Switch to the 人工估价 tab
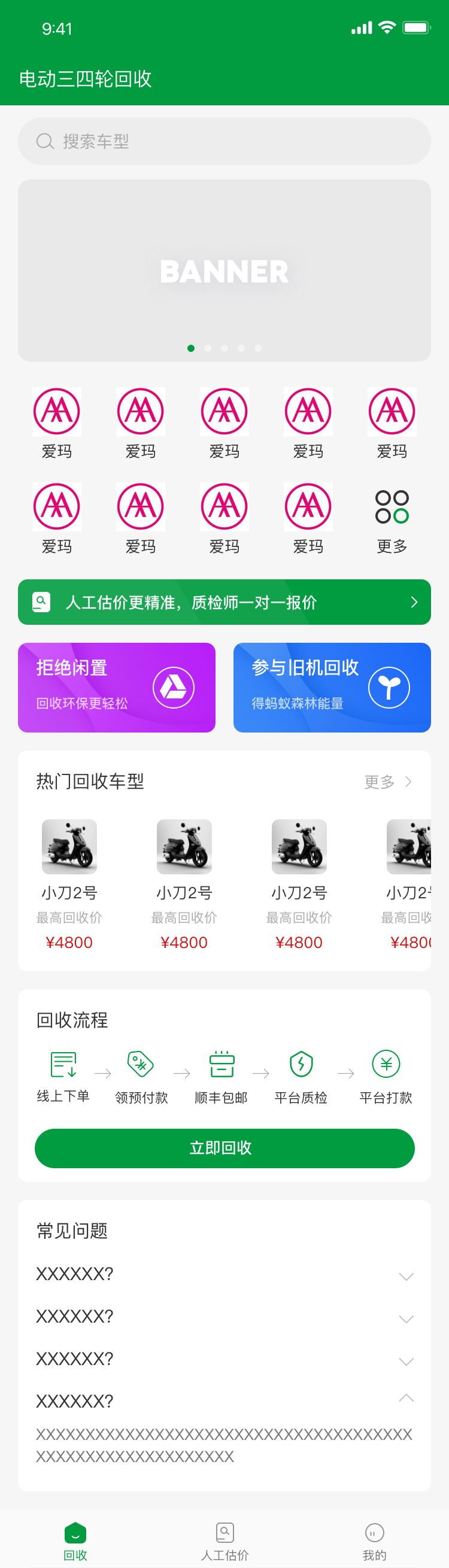Screen dimensions: 449x1568 click(x=225, y=1540)
